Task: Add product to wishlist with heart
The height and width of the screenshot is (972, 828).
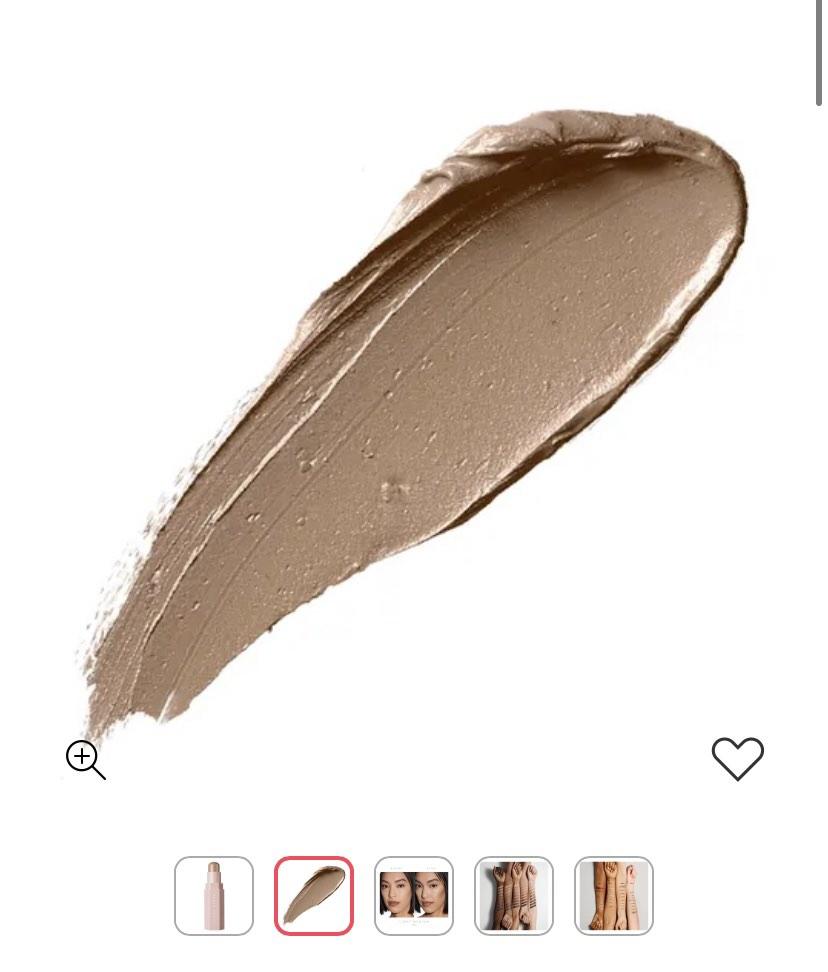Action: [x=737, y=759]
